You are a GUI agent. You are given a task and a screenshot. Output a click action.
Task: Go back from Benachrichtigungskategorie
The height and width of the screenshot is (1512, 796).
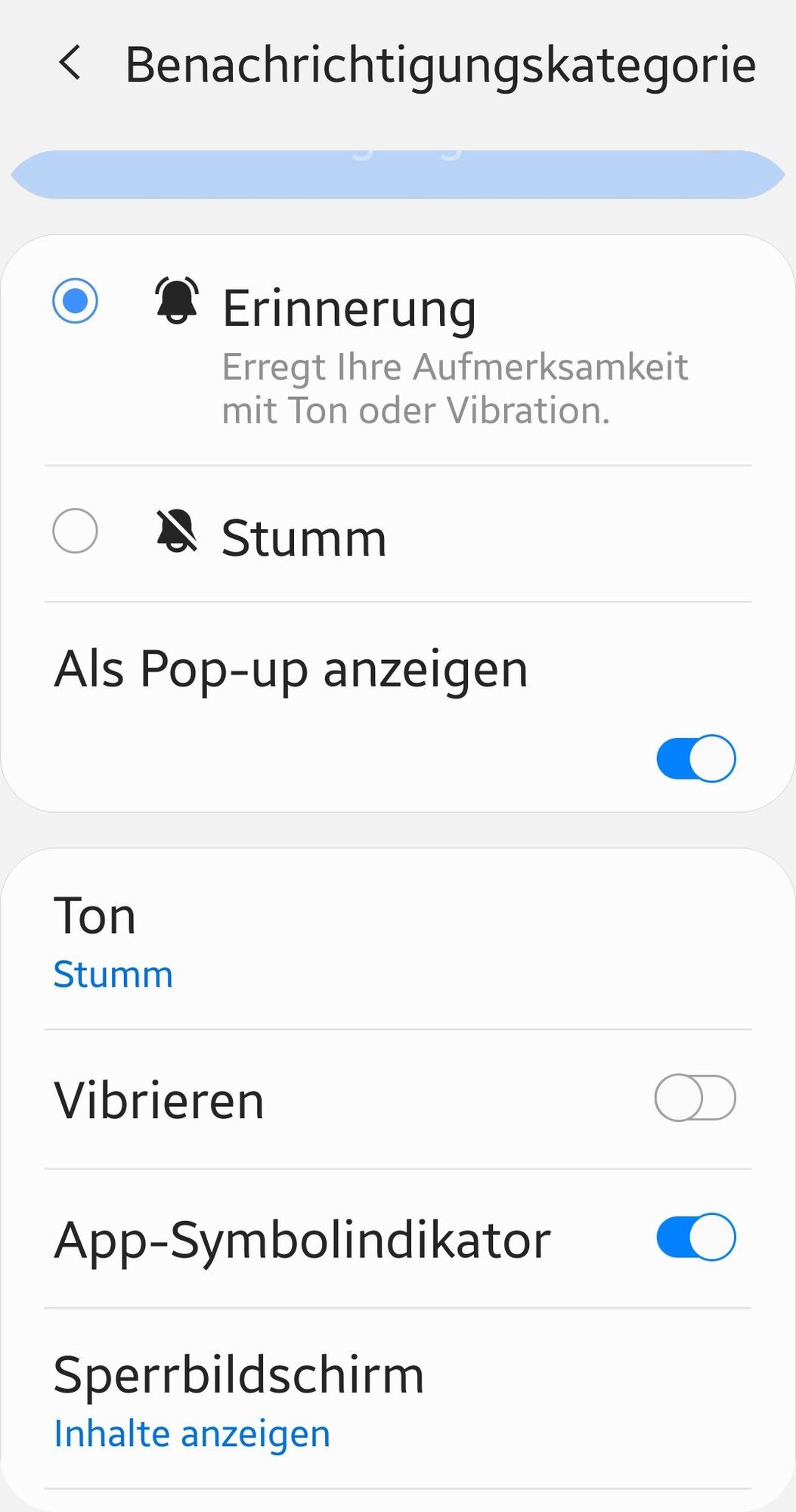70,63
